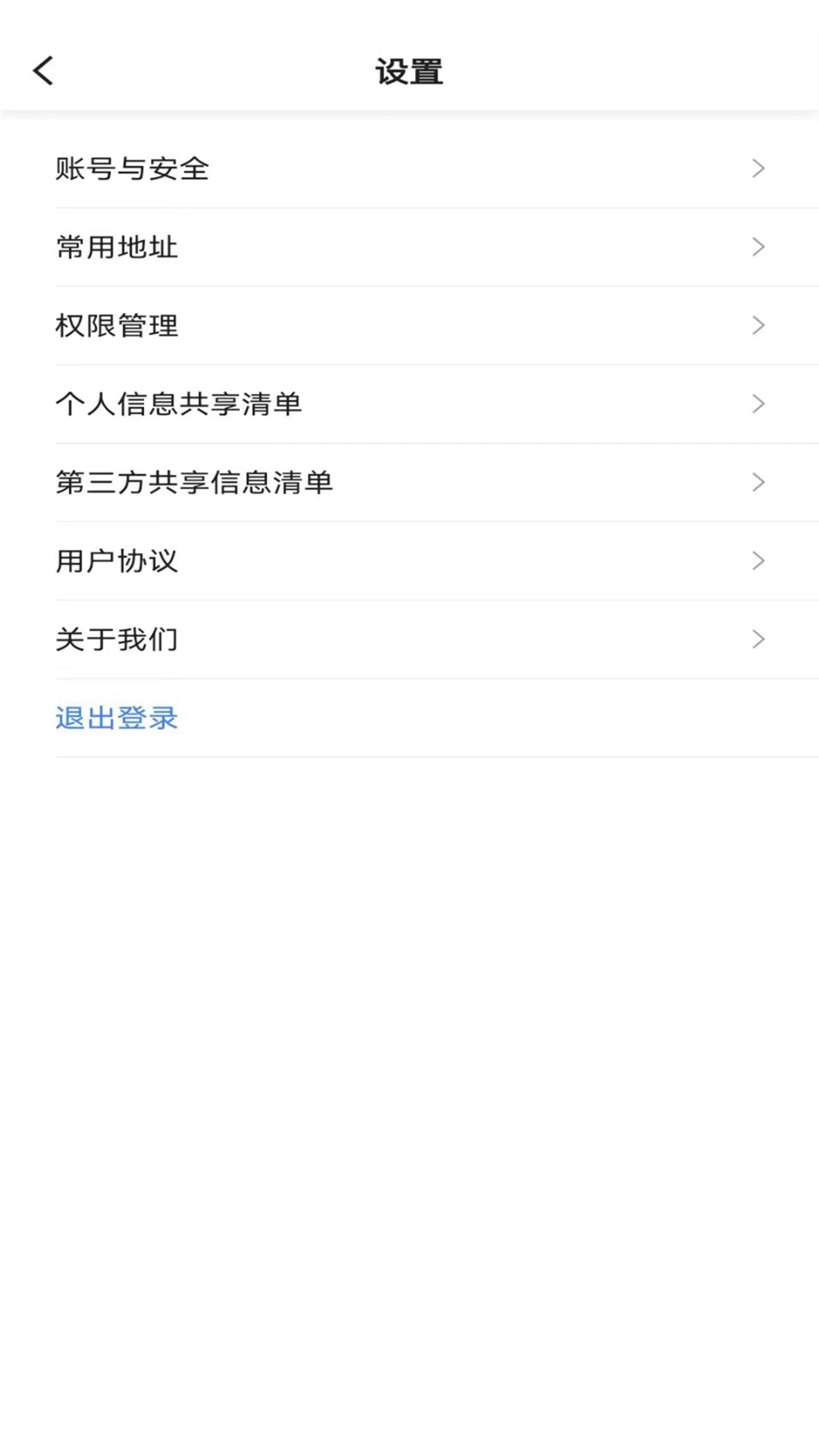Expand the 账号与安全 row chevron

pos(758,168)
